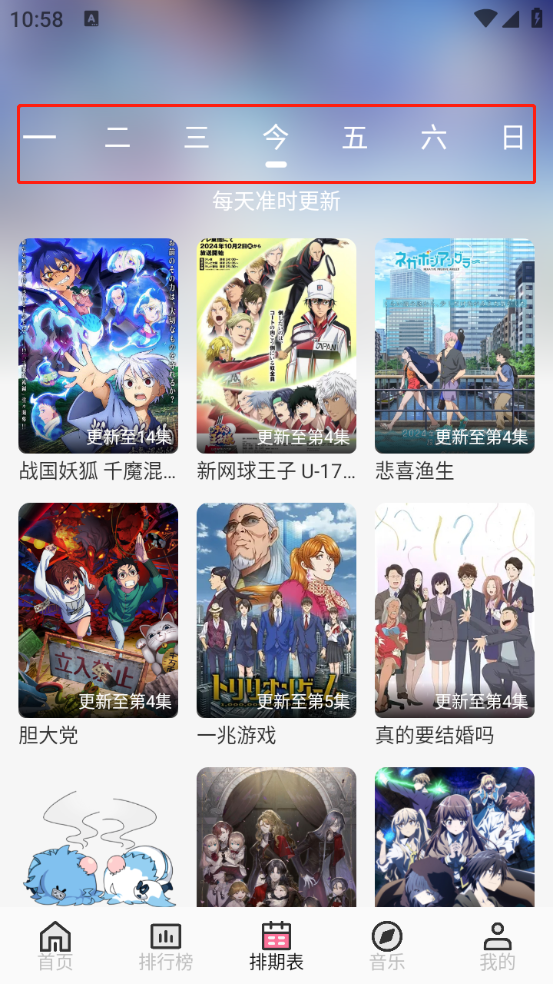The image size is (553, 984).
Task: Select the 二 day tab
Action: pyautogui.click(x=118, y=137)
